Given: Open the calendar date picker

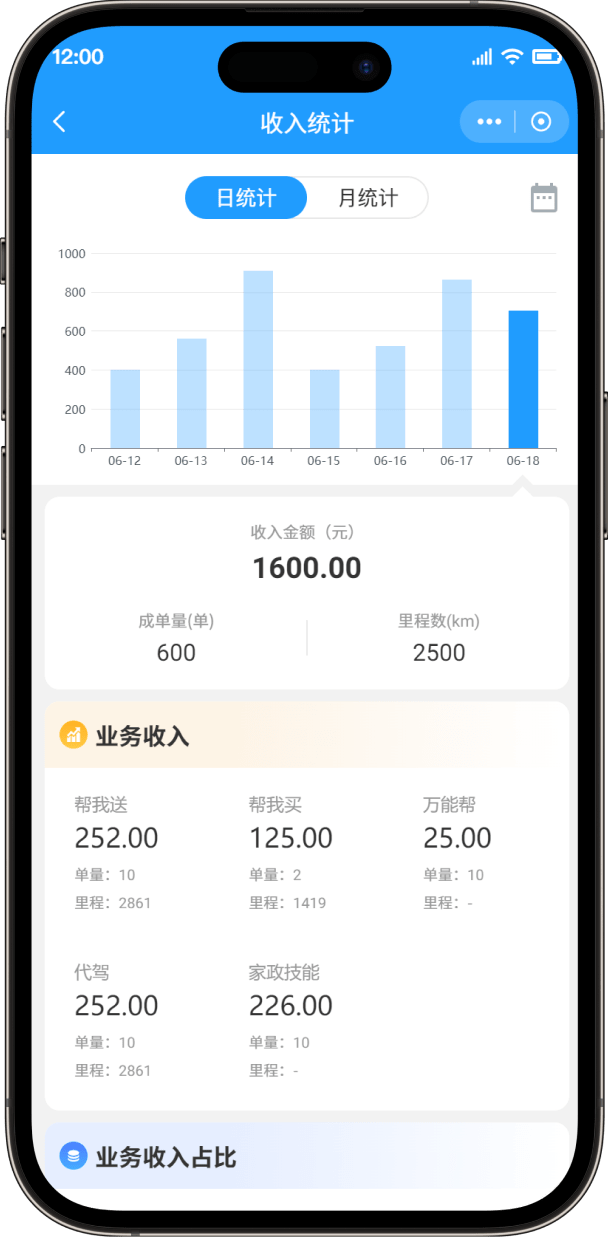Looking at the screenshot, I should (543, 198).
